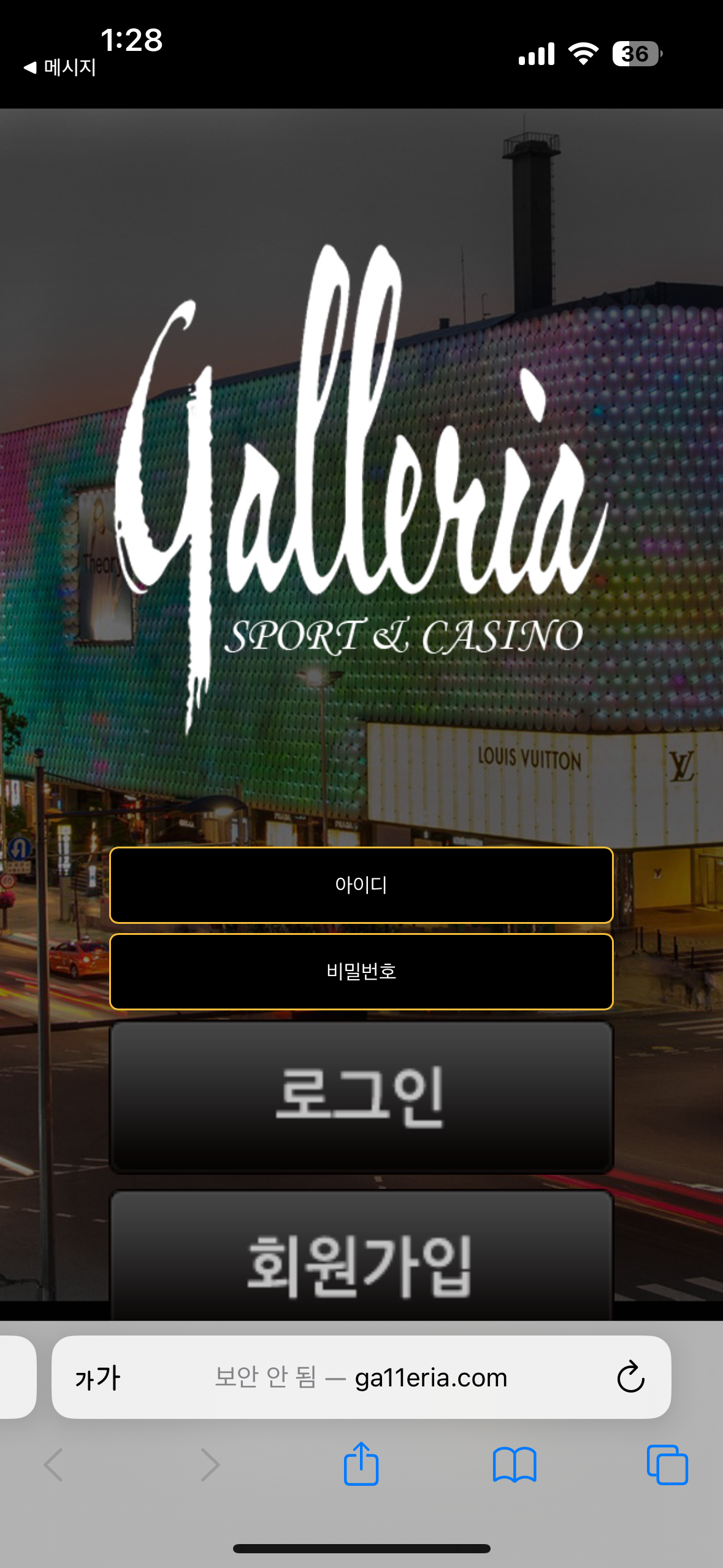The width and height of the screenshot is (723, 1568).
Task: Focus the 비밀번호 password field
Action: (x=361, y=972)
